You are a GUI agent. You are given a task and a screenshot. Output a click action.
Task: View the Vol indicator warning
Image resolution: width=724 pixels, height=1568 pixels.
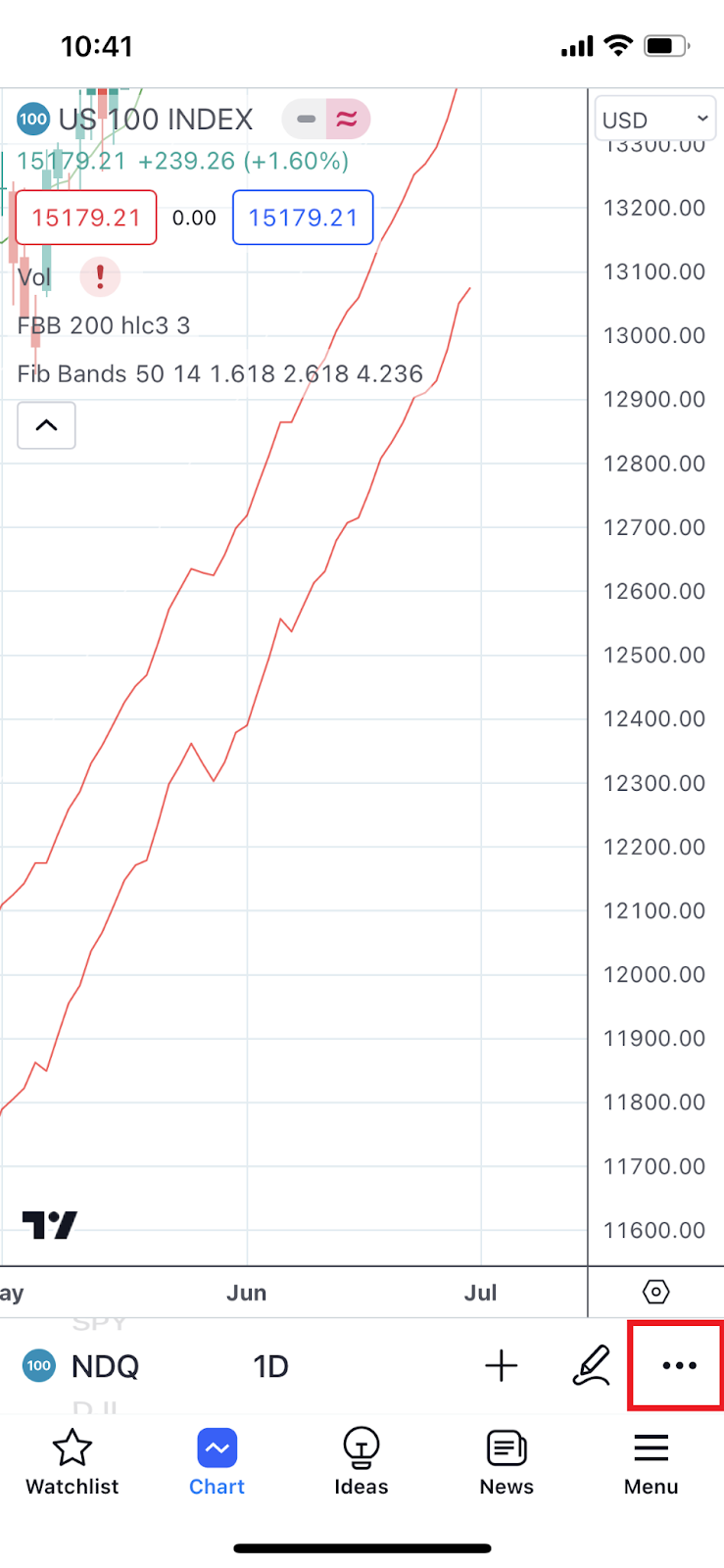pyautogui.click(x=100, y=277)
